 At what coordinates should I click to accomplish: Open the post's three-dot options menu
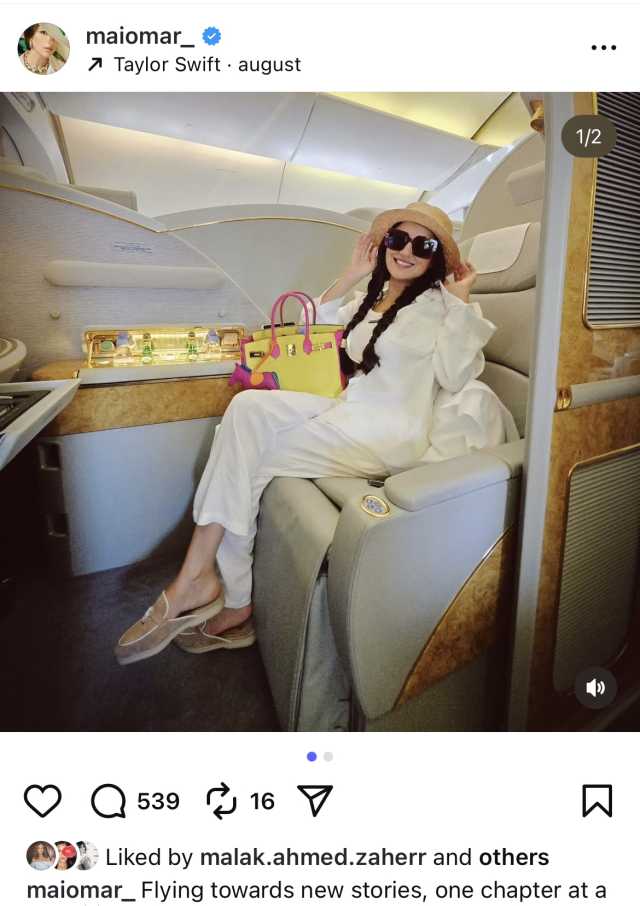pyautogui.click(x=603, y=48)
